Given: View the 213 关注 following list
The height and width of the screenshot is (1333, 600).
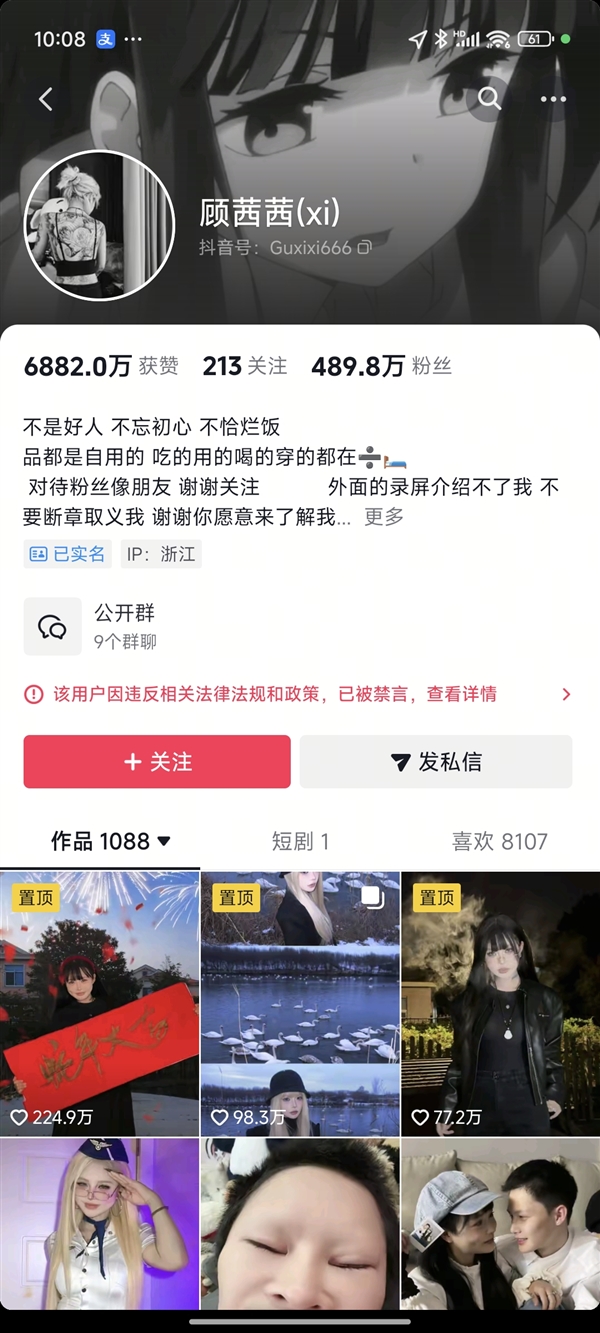Looking at the screenshot, I should (244, 367).
